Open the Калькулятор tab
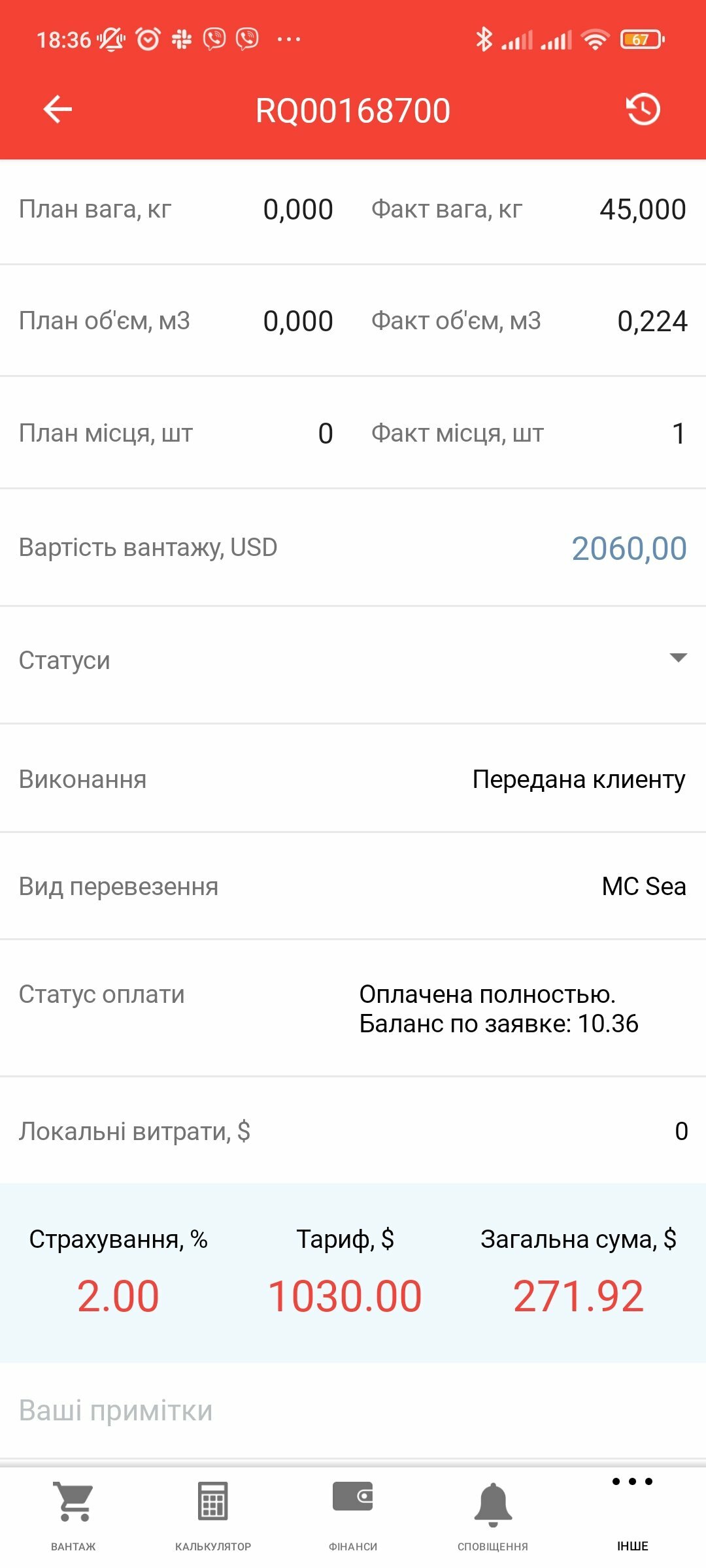Image resolution: width=706 pixels, height=1568 pixels. point(213,1516)
